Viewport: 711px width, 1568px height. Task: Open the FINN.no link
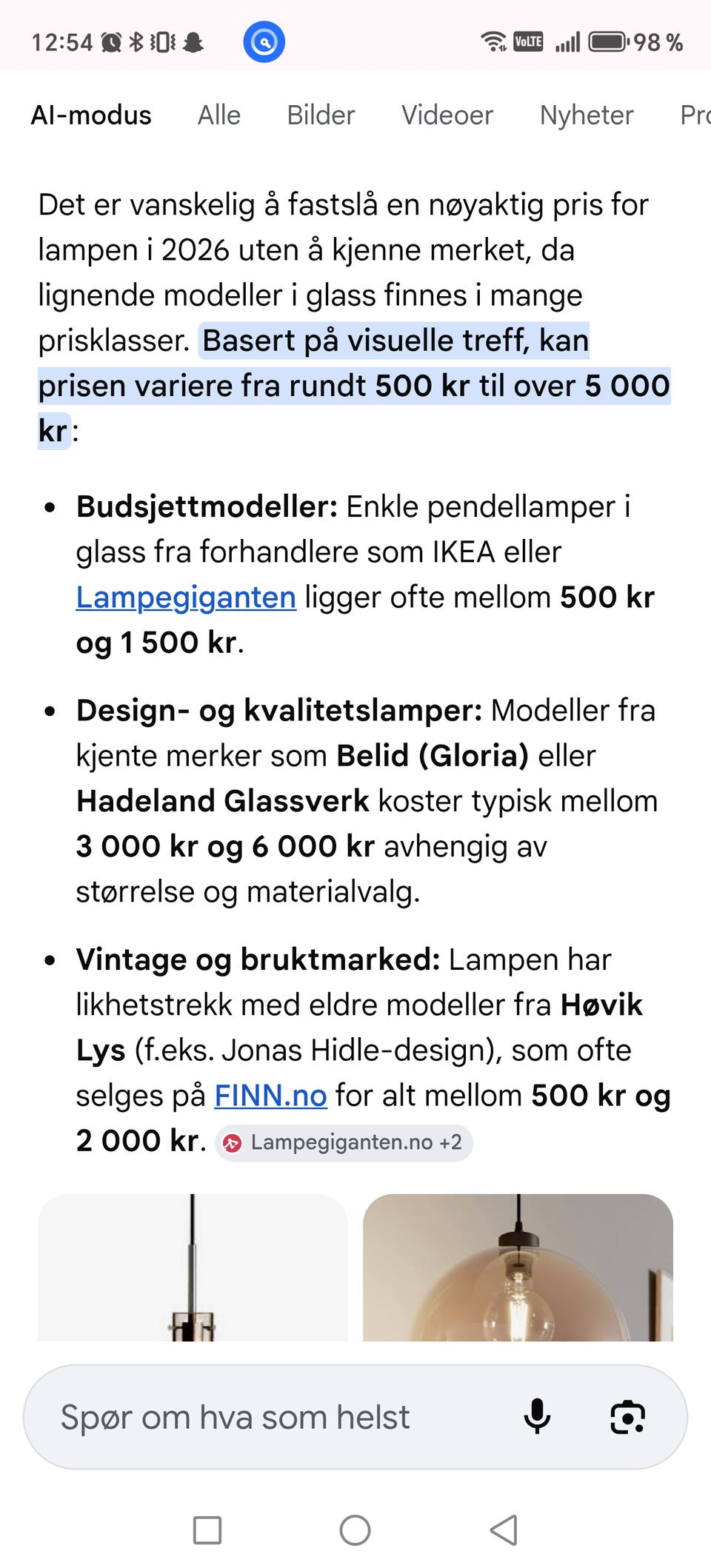270,1095
